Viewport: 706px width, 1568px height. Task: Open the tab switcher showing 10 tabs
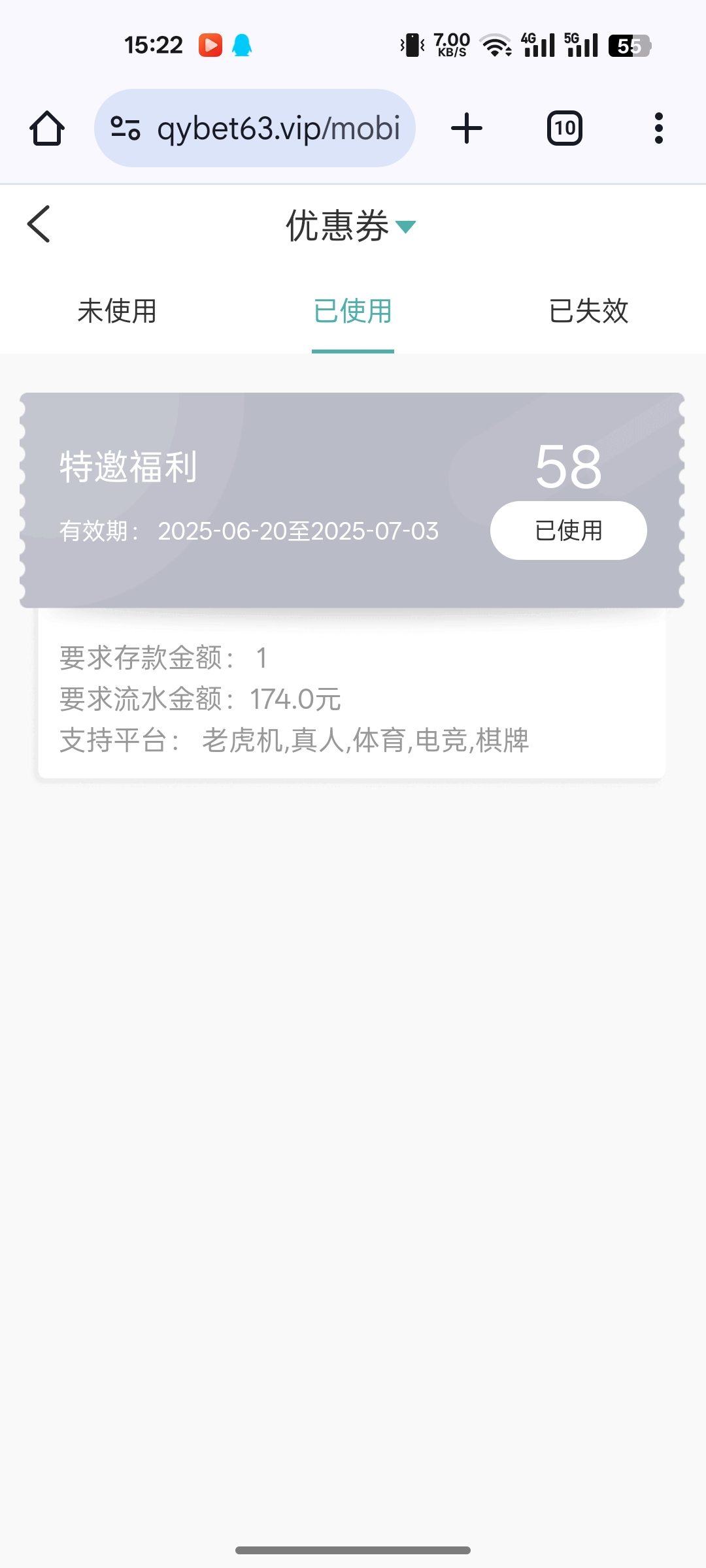tap(565, 128)
